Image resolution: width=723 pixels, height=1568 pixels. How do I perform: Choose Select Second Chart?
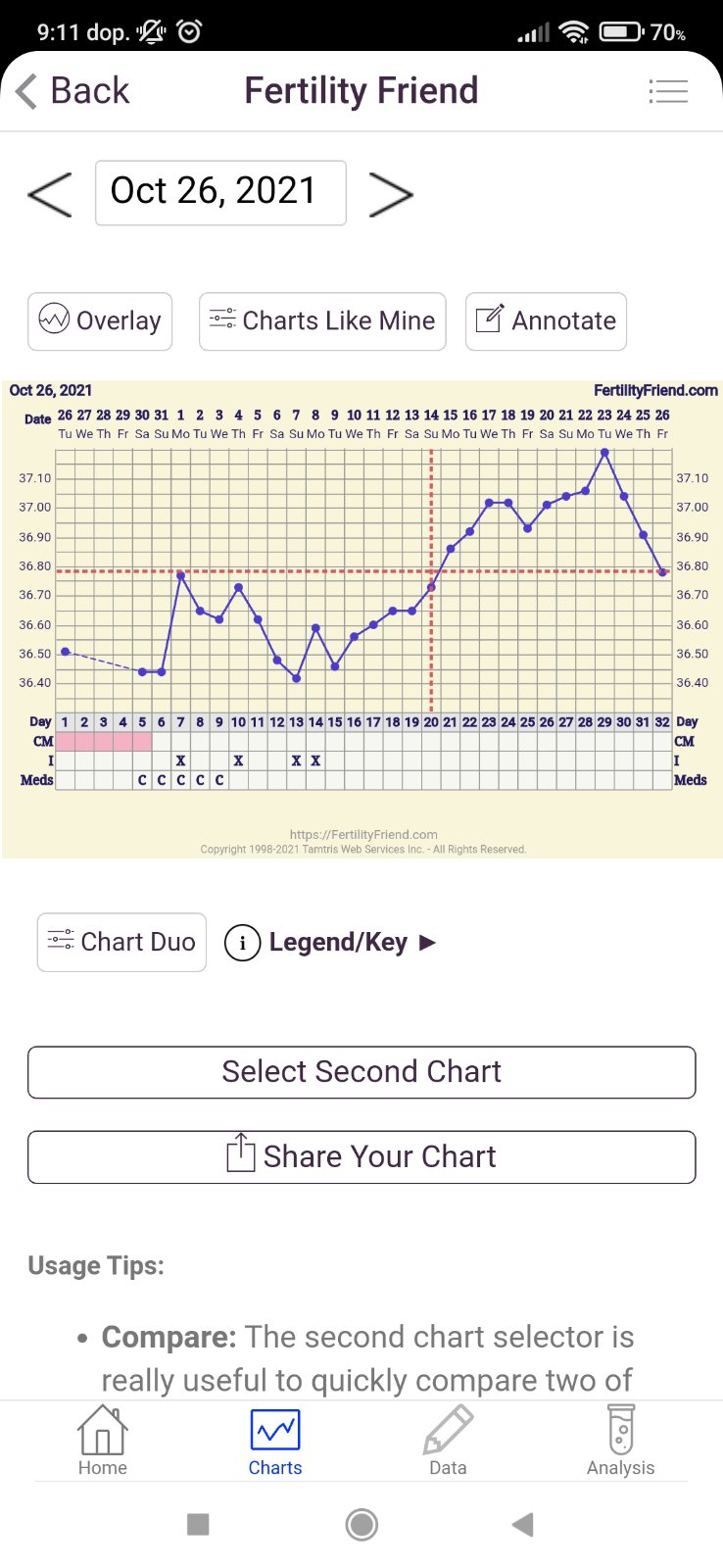coord(361,1072)
